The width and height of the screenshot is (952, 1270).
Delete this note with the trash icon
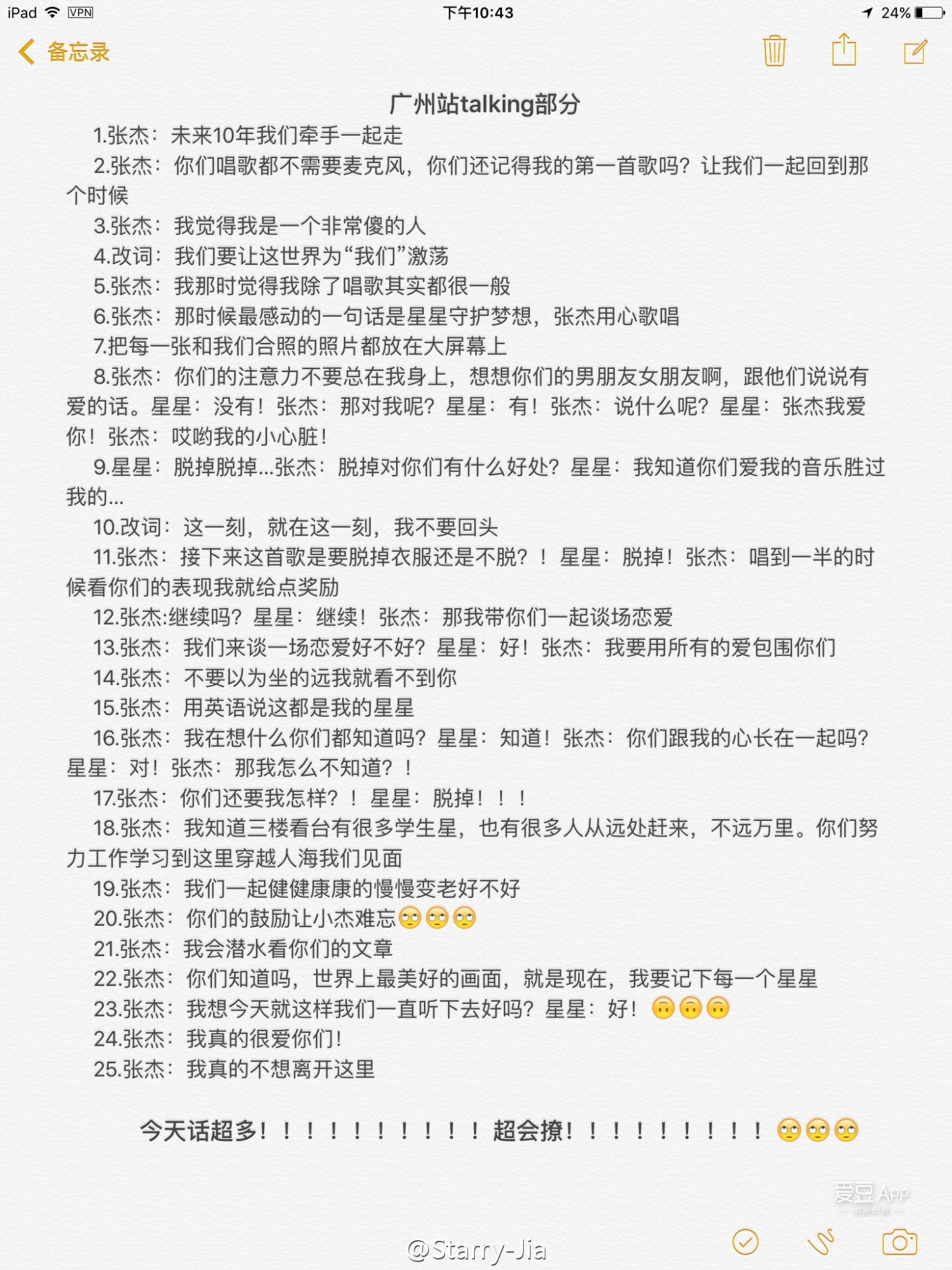[x=774, y=51]
